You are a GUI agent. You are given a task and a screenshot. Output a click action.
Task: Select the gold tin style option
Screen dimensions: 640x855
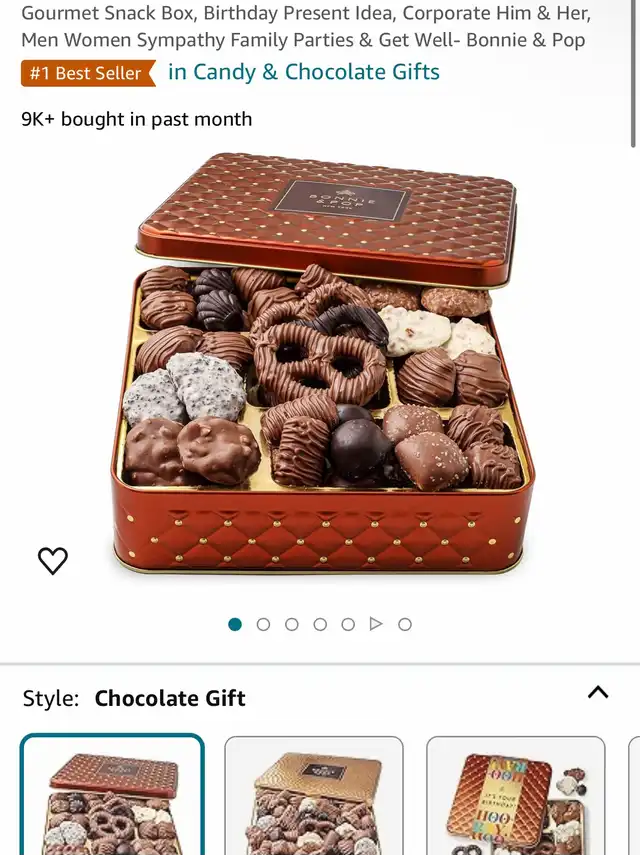coord(314,796)
